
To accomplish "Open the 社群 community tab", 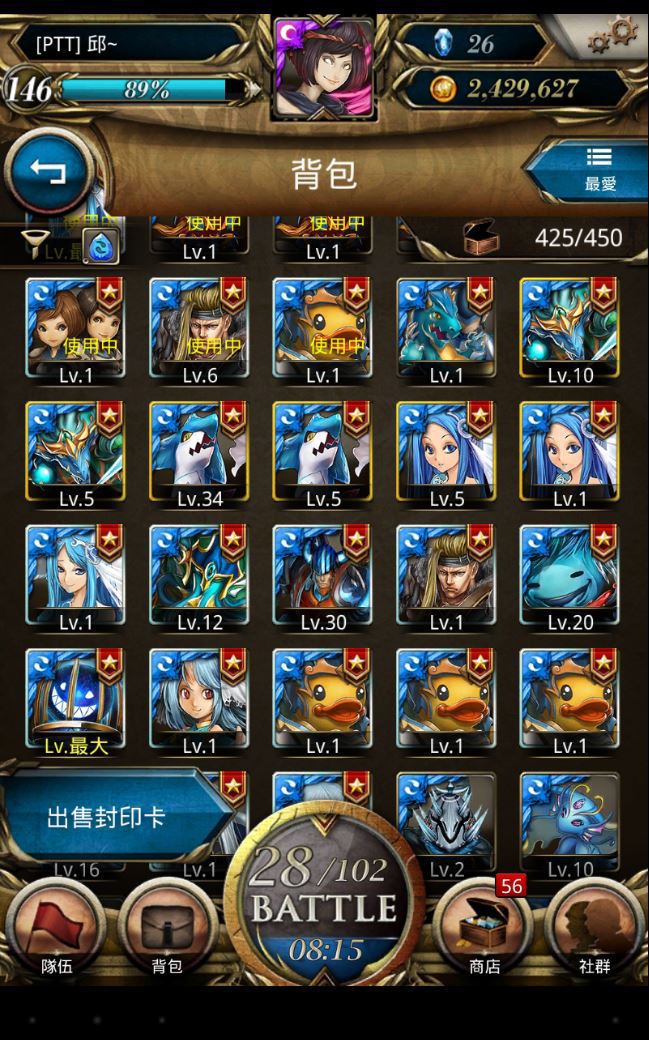I will tap(593, 930).
